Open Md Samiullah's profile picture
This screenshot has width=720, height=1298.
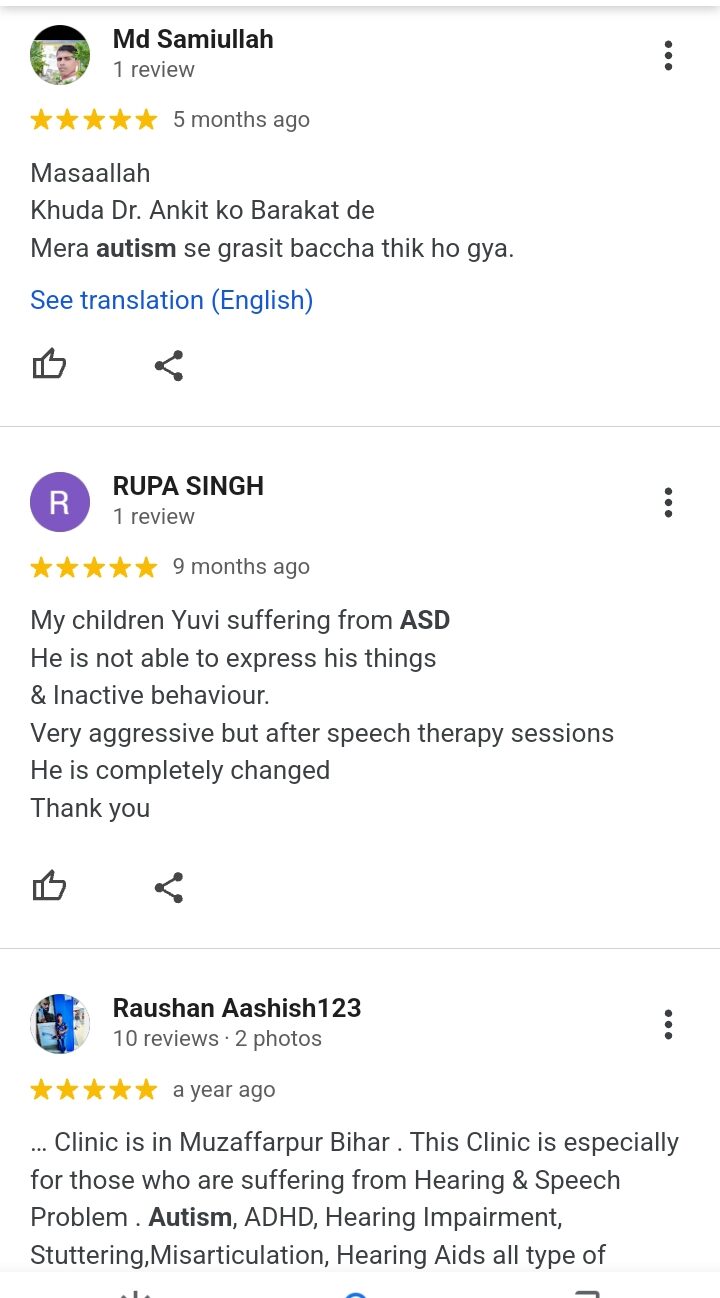[60, 55]
